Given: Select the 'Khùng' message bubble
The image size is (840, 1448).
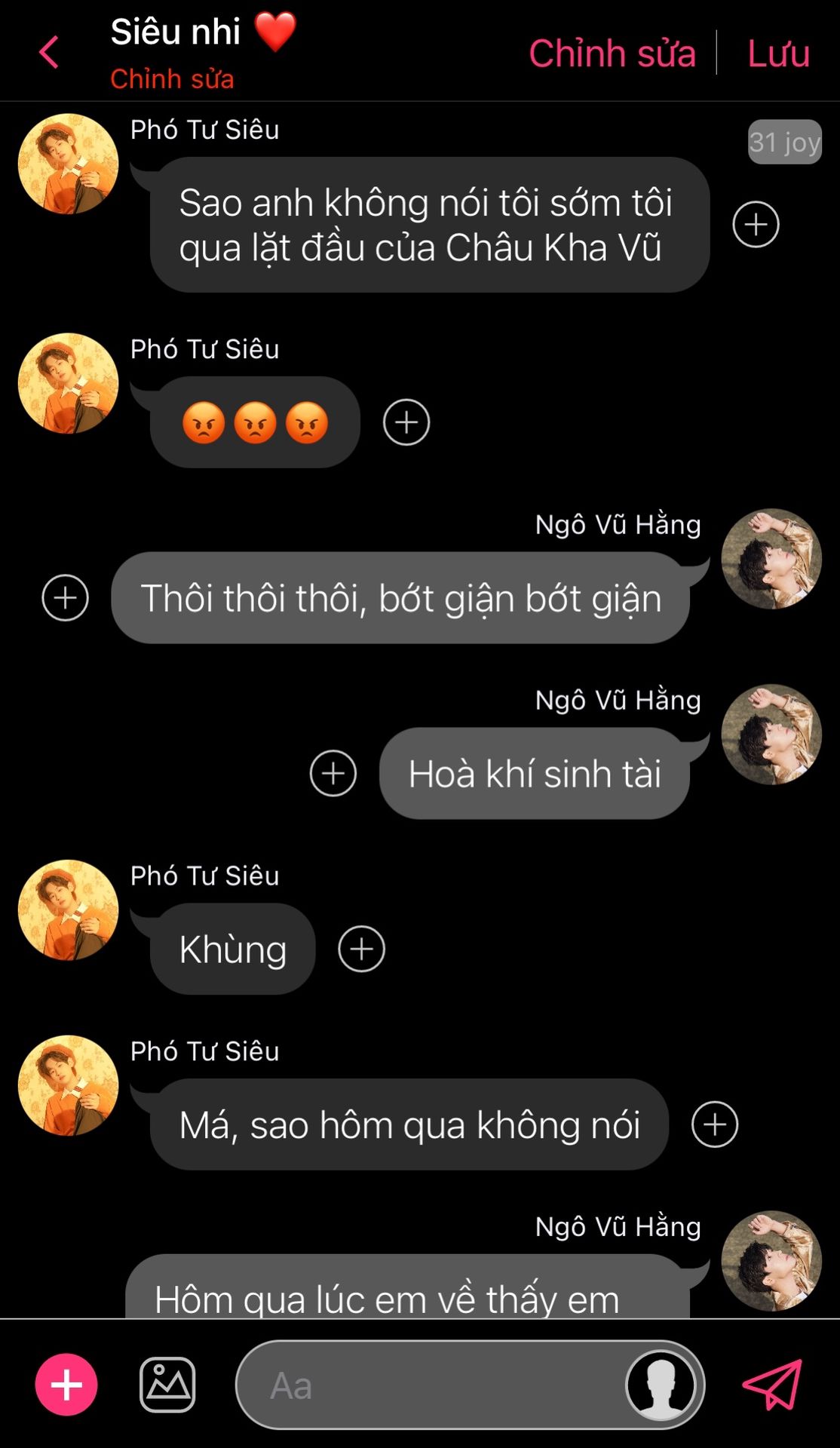Looking at the screenshot, I should 233,949.
